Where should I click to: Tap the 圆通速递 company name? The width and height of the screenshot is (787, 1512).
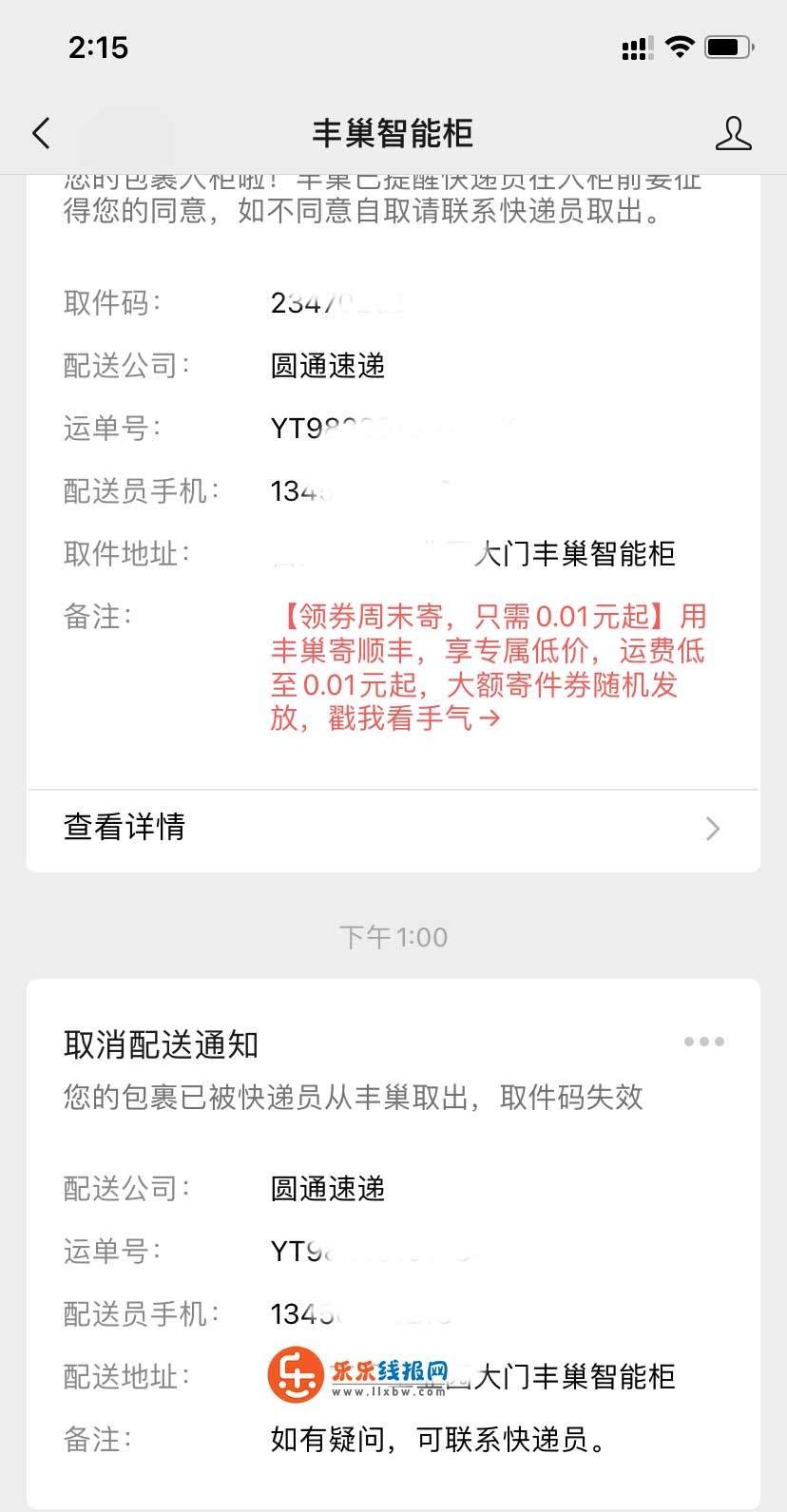(x=328, y=365)
